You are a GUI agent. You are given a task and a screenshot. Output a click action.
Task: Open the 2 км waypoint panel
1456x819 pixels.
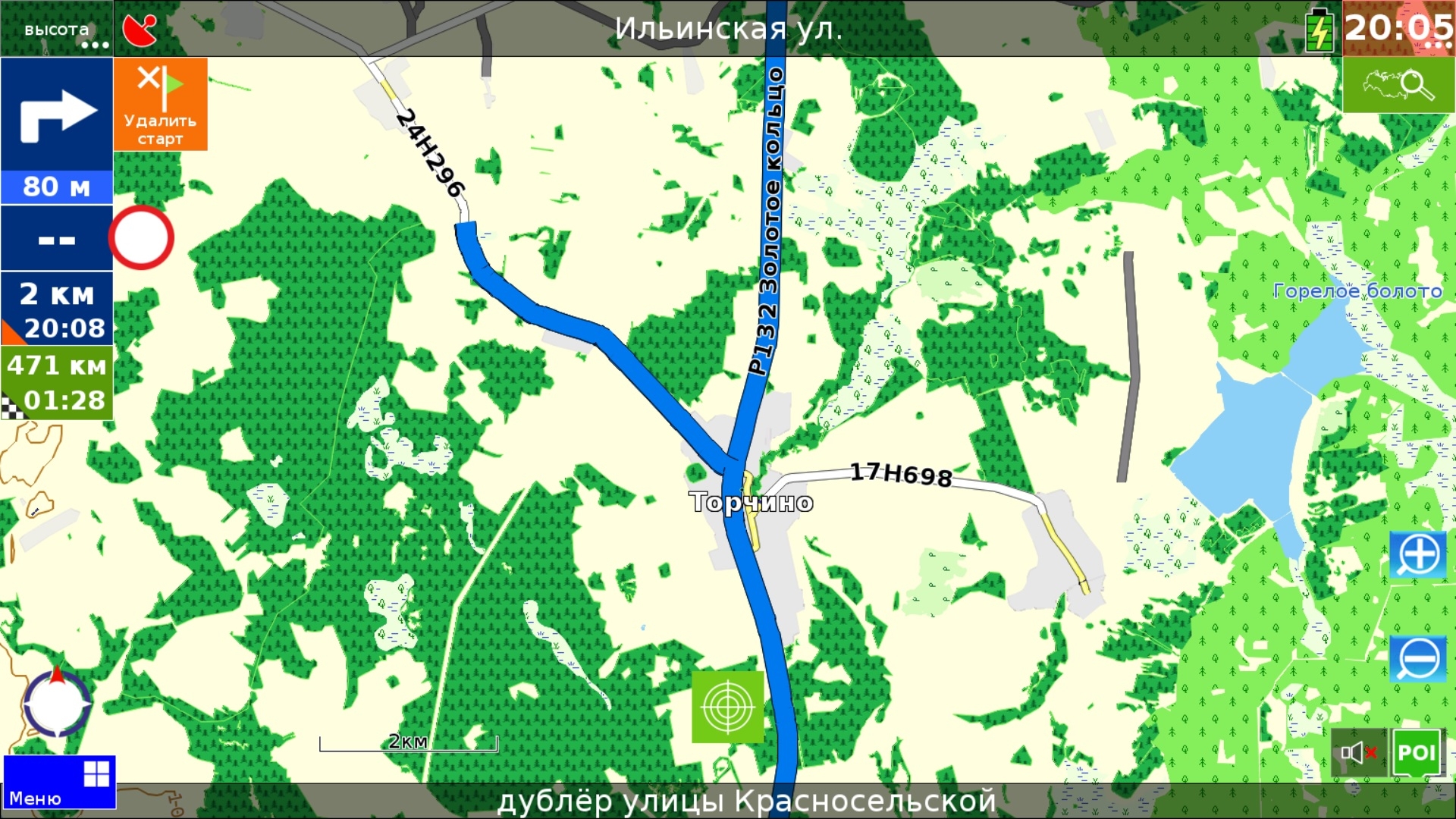tap(57, 309)
